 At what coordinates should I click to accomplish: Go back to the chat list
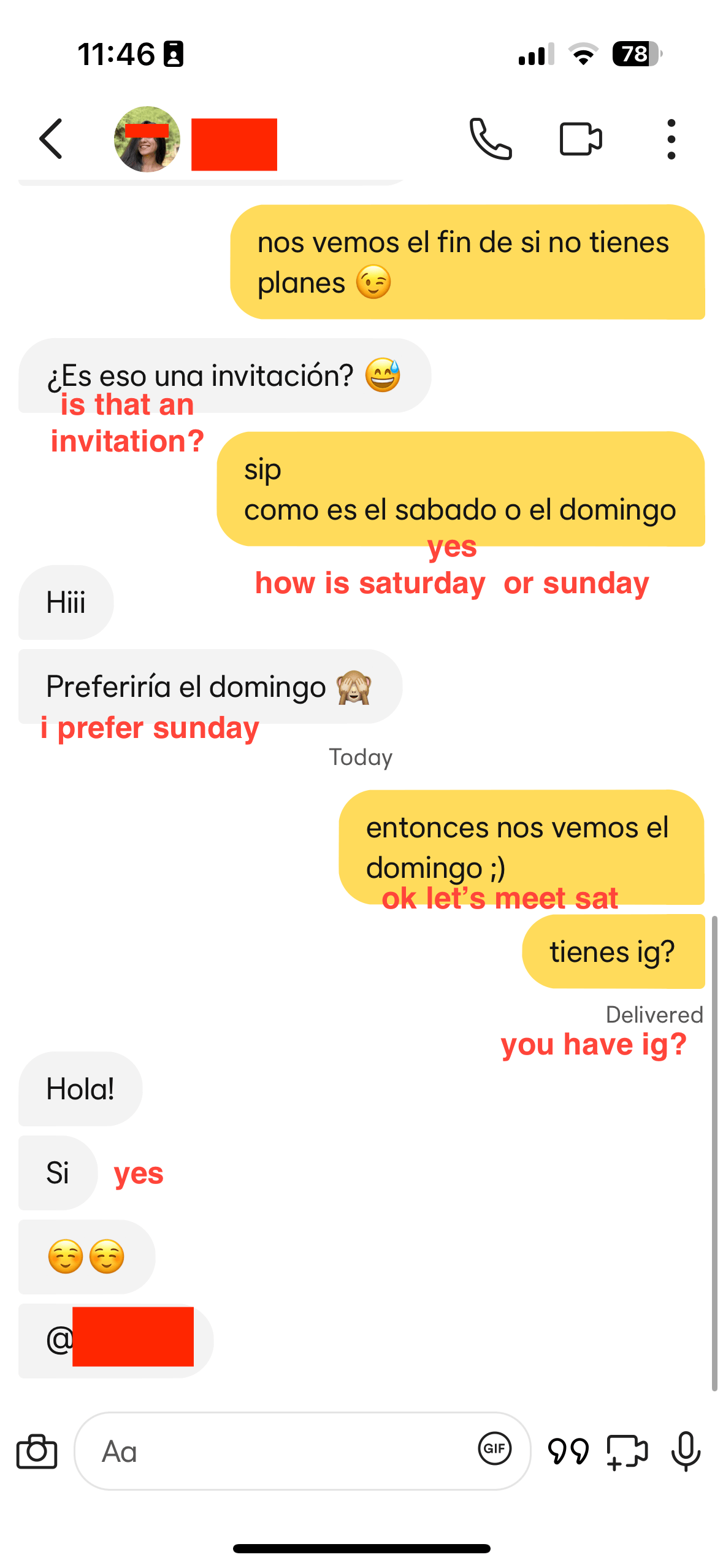click(52, 139)
